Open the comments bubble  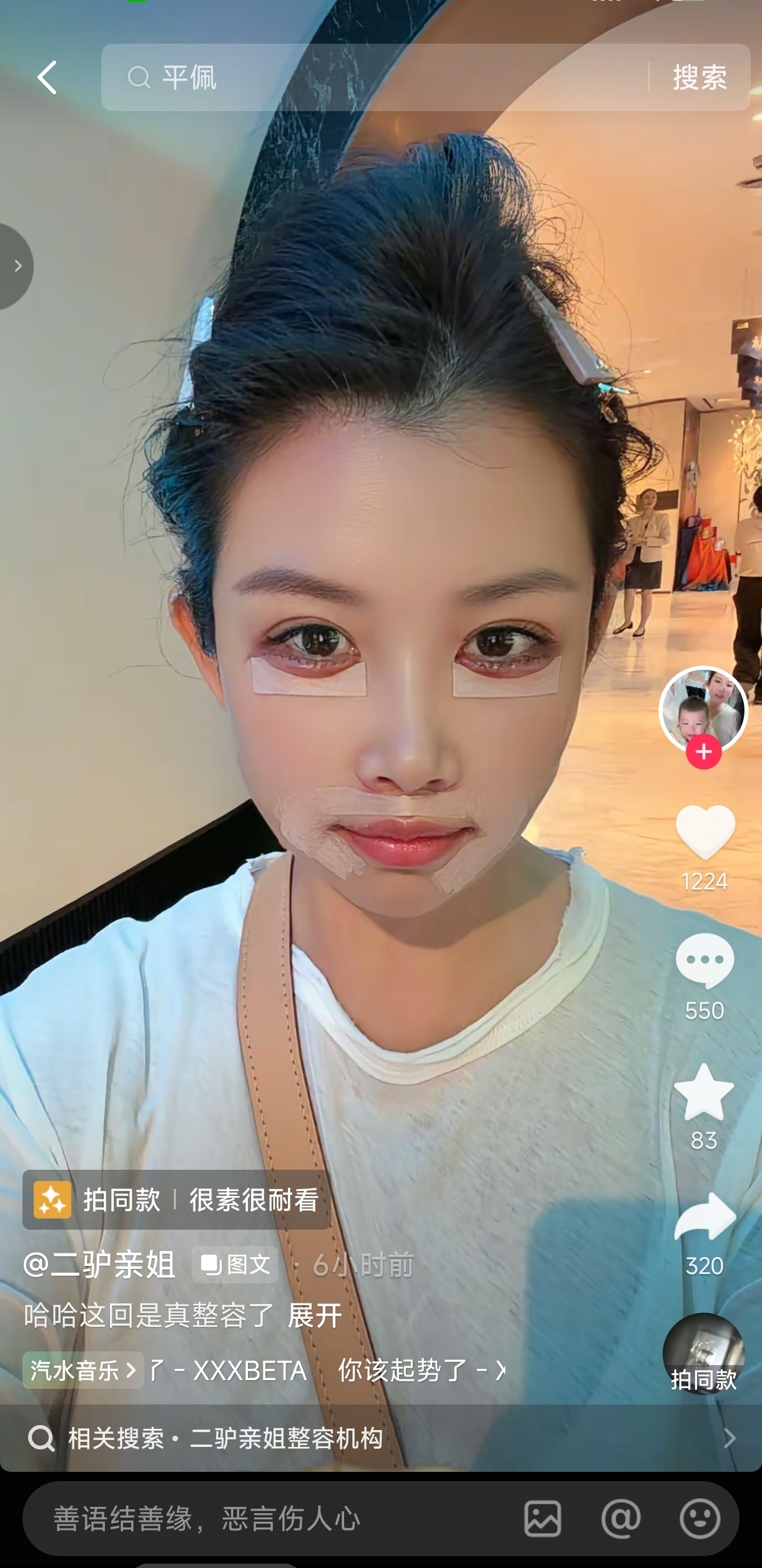pyautogui.click(x=705, y=961)
